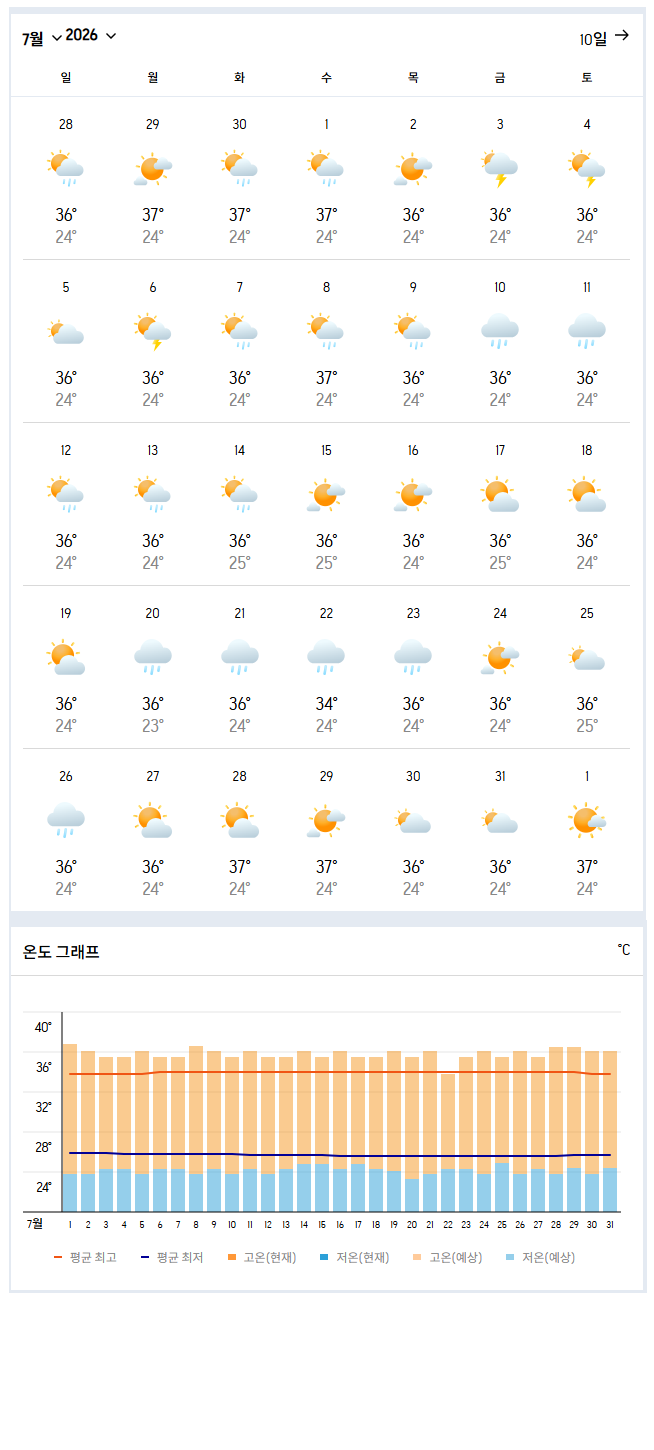654x1450 pixels.
Task: Open day 8 forecast showing 37° high
Action: click(x=326, y=343)
